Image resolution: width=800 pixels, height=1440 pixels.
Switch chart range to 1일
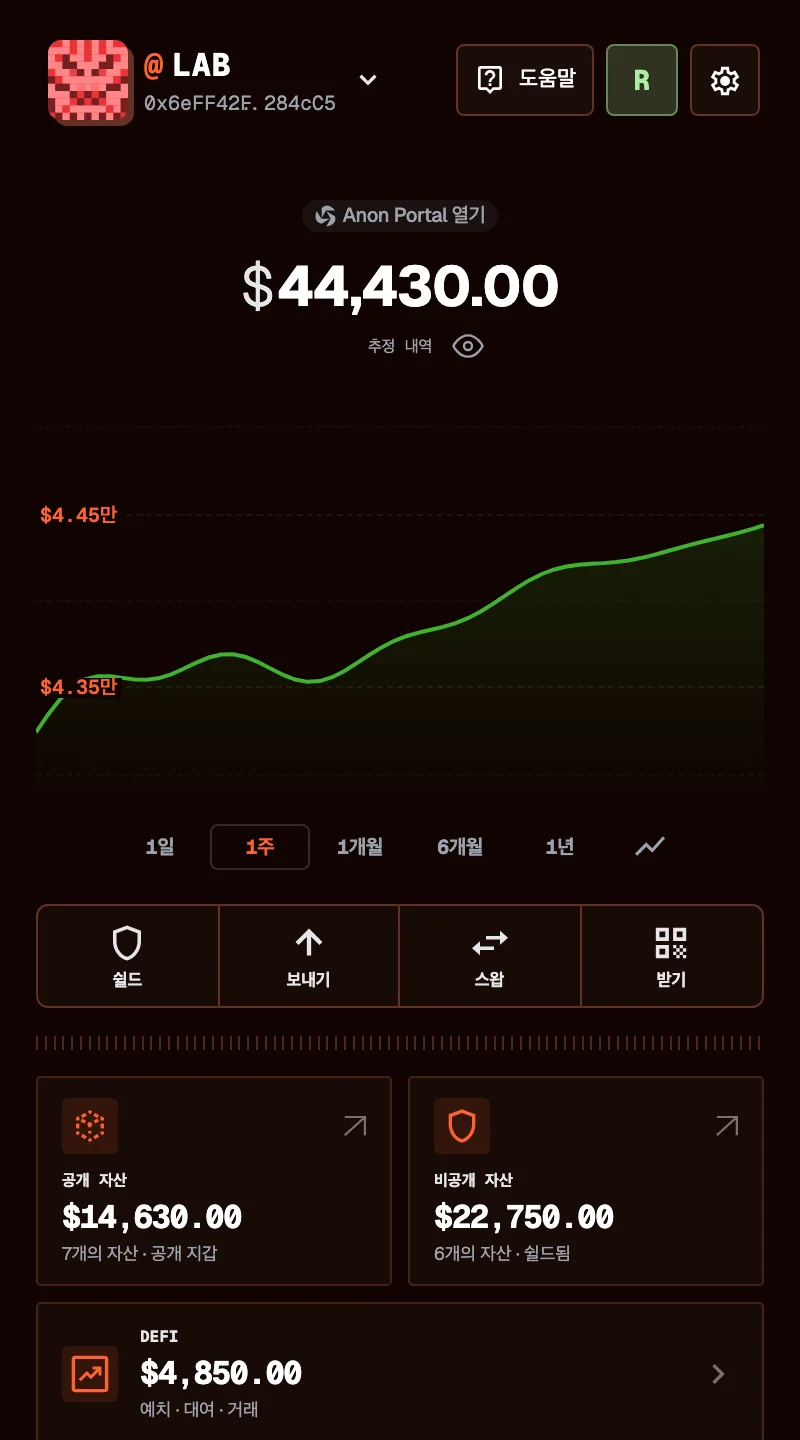160,847
